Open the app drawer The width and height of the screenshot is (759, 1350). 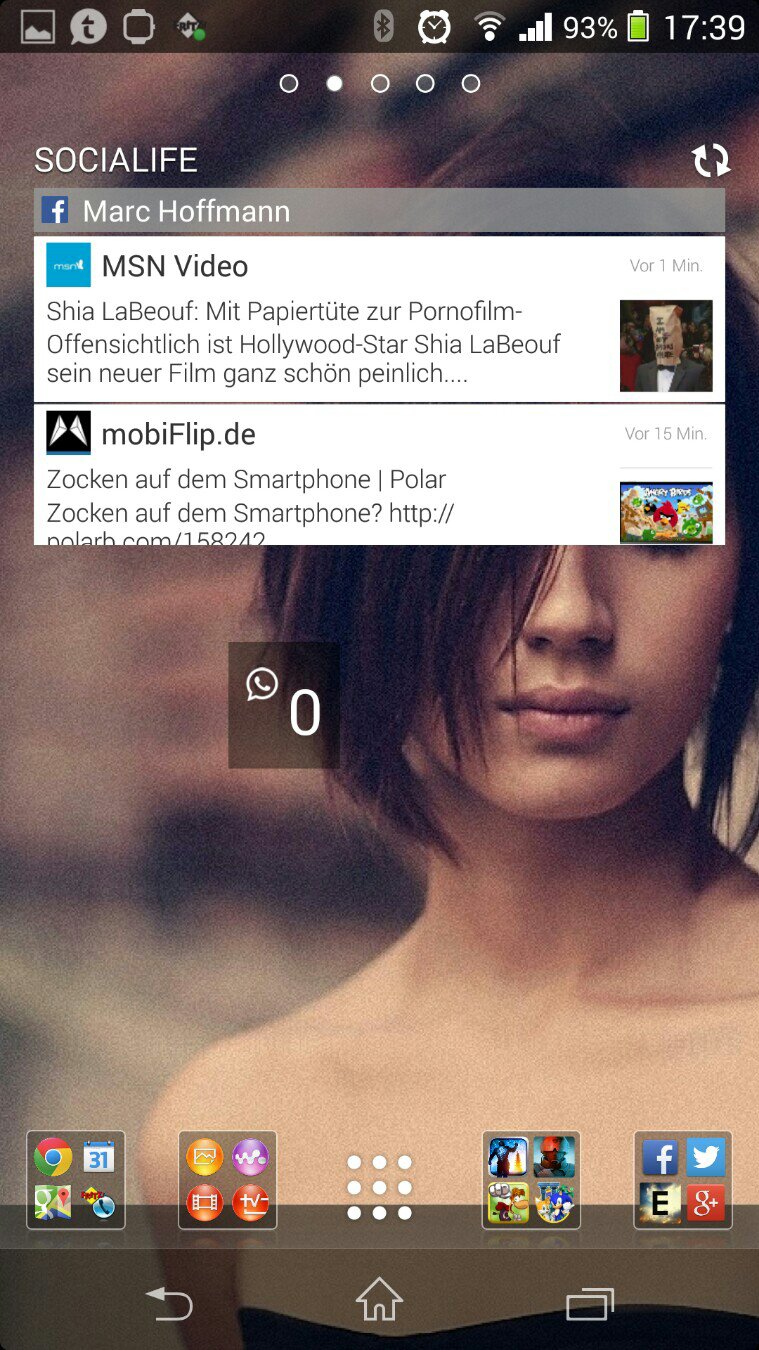click(379, 1187)
